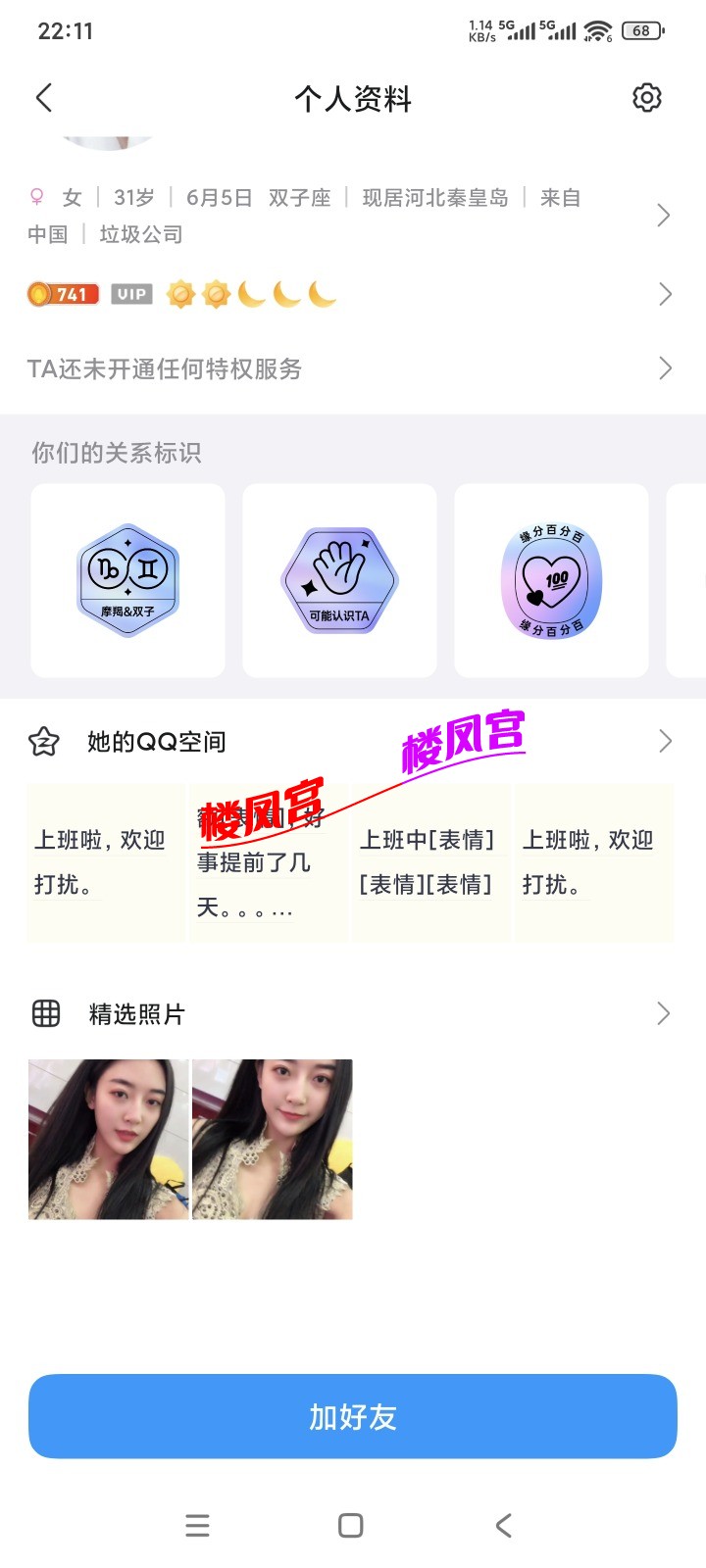706x1568 pixels.
Task: Open the post reading 上班啦，欢迎打扰
Action: (x=104, y=862)
